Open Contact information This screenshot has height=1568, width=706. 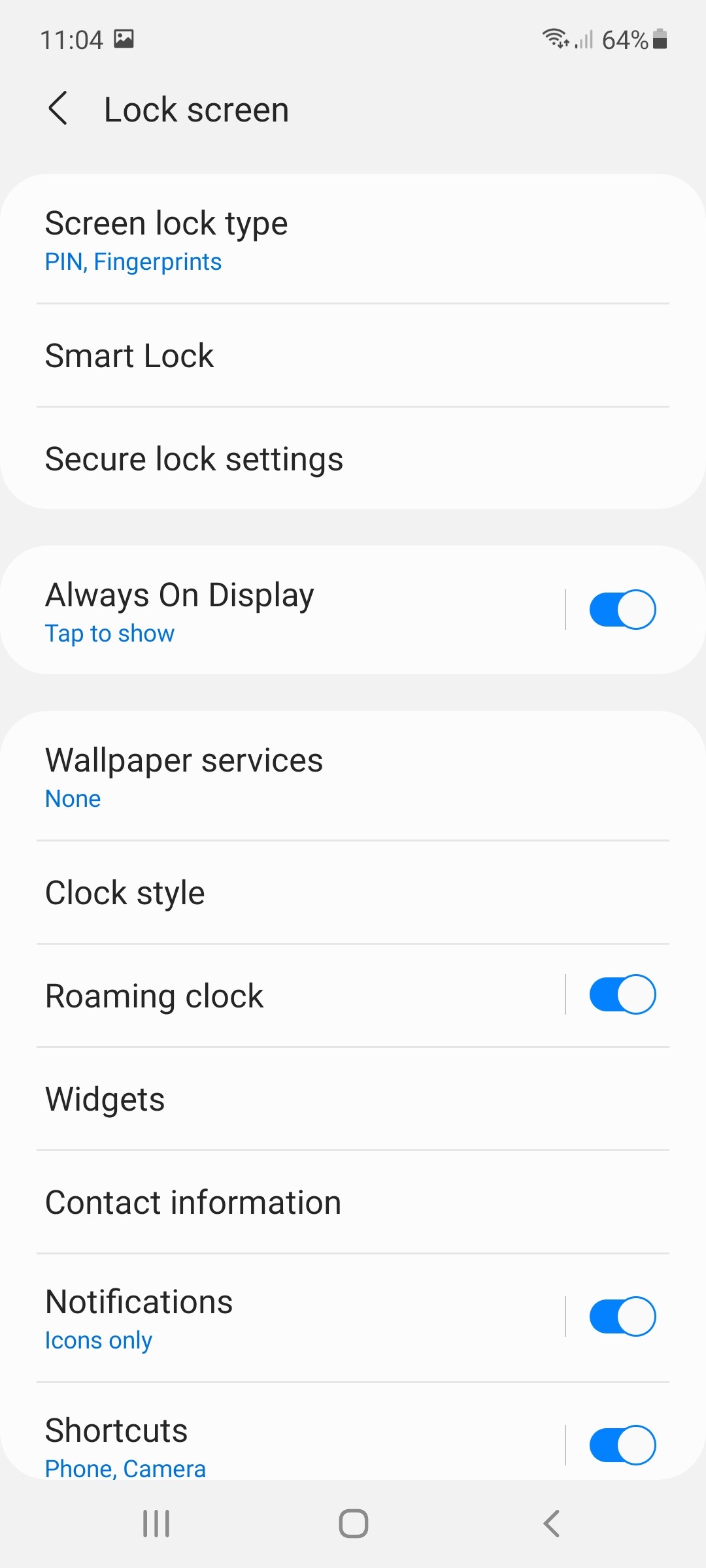pos(353,1202)
